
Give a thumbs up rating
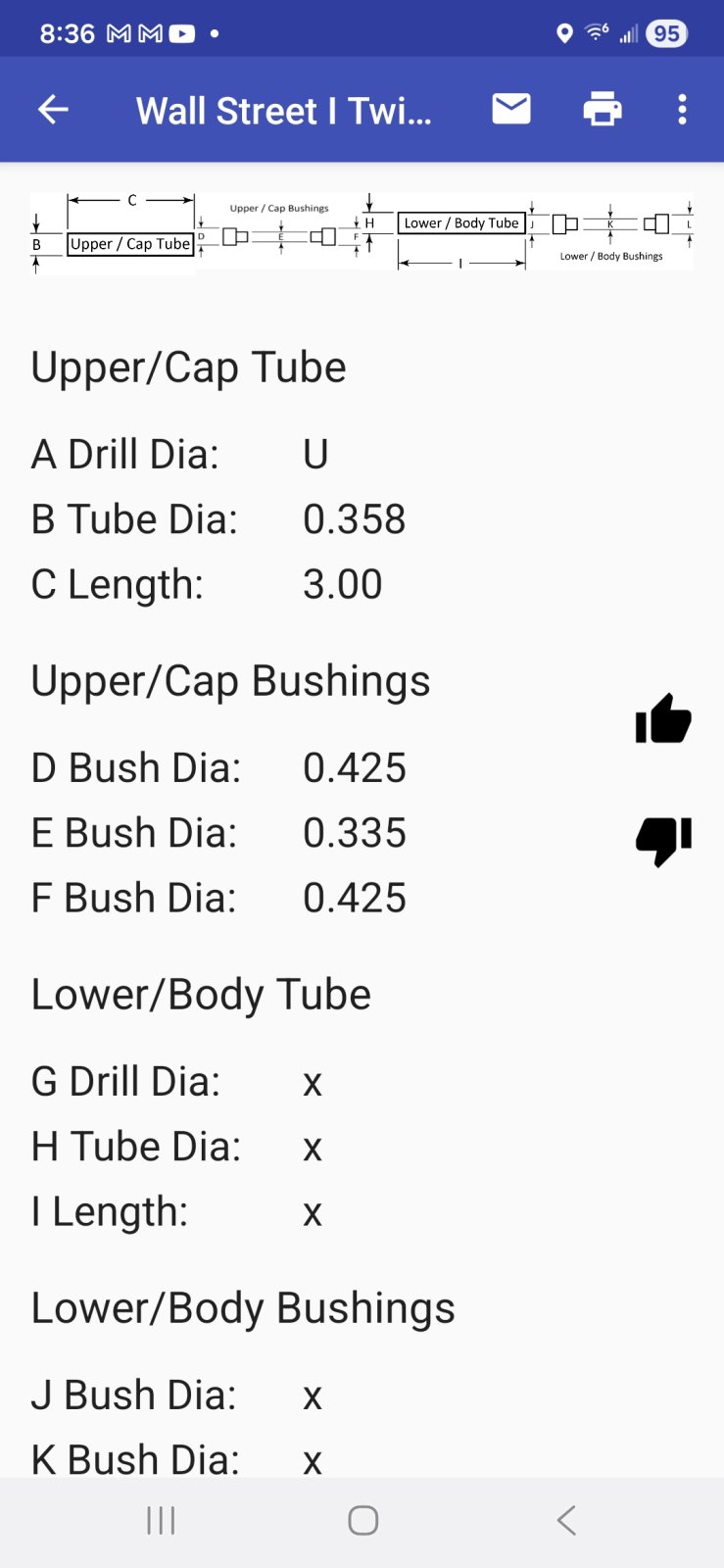pos(663,719)
